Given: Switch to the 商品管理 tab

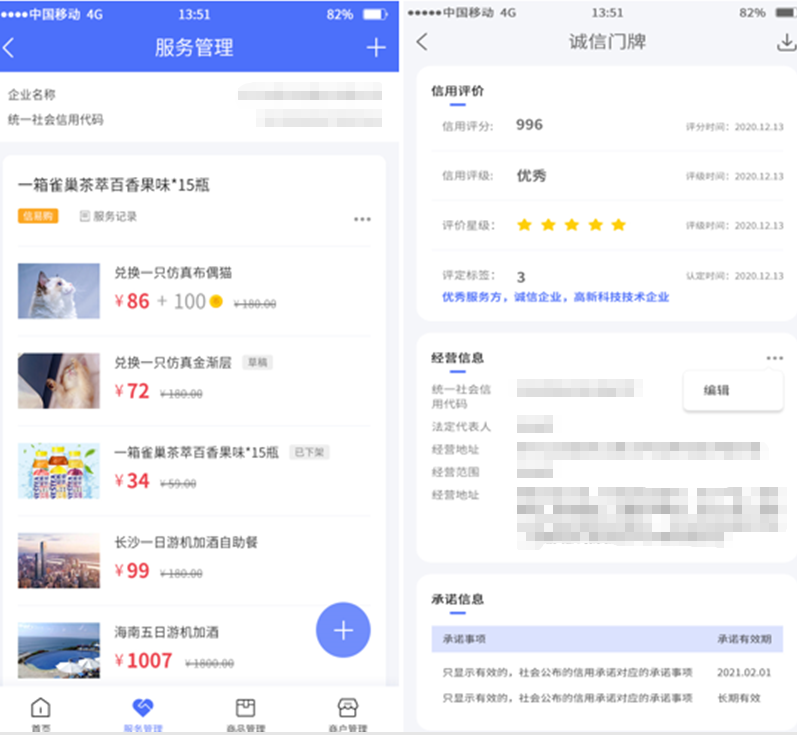Looking at the screenshot, I should (245, 713).
